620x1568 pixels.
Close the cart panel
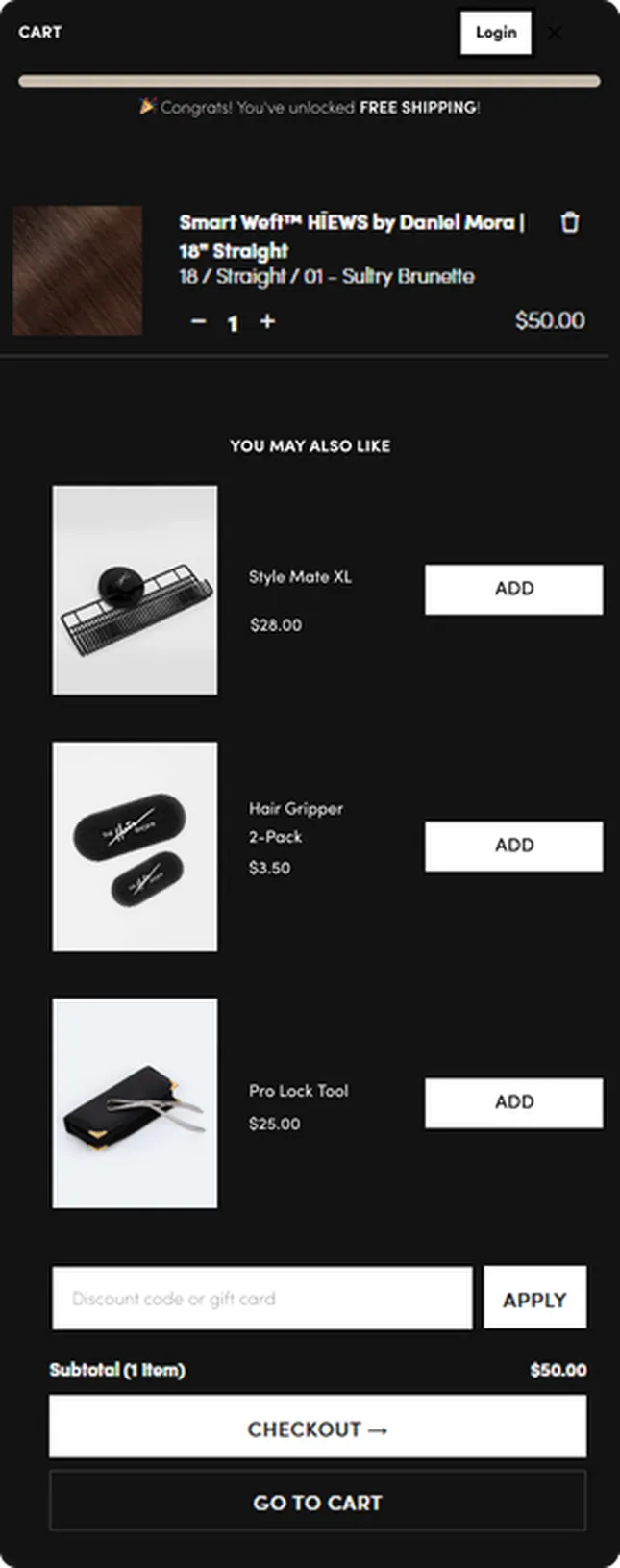555,33
